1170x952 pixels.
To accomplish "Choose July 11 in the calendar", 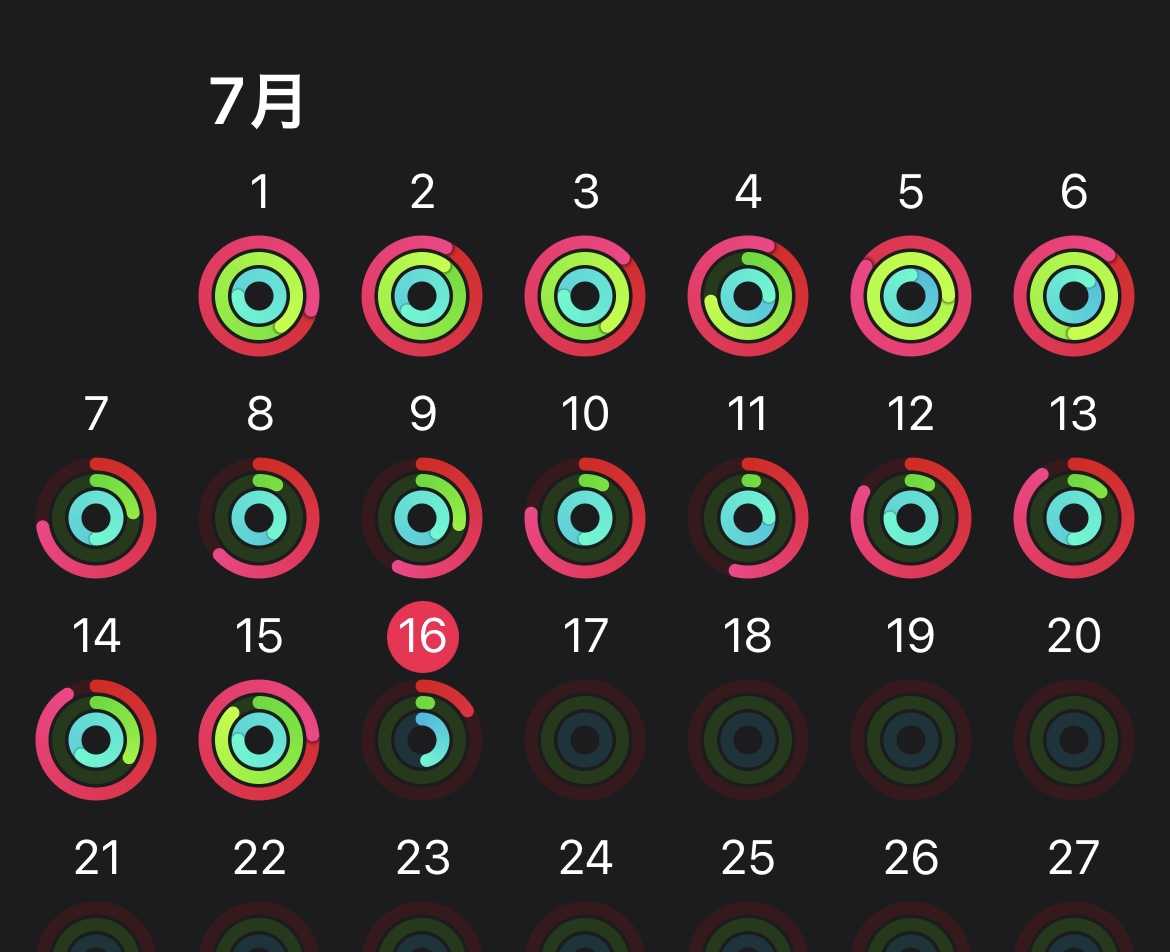I will point(748,518).
